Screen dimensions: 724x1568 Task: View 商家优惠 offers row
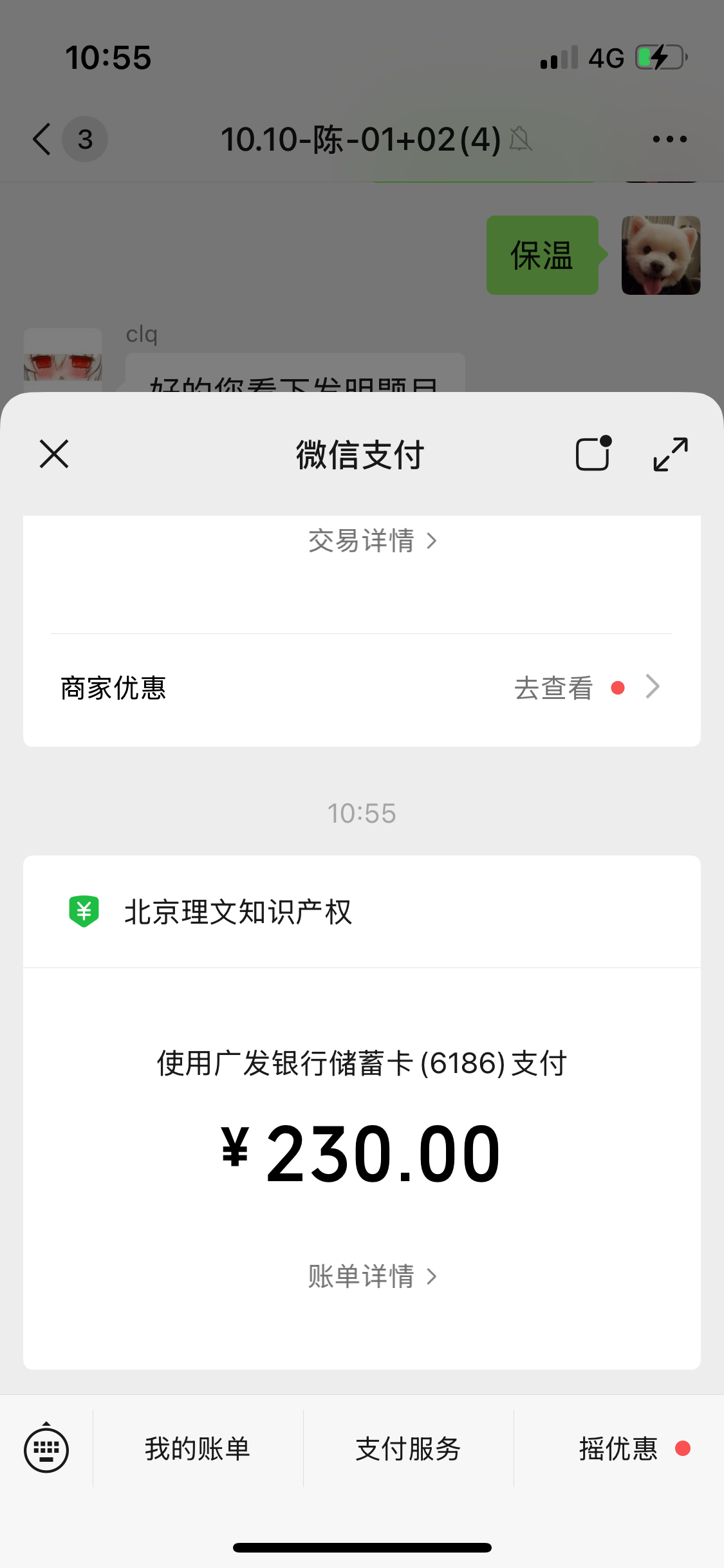pos(362,688)
